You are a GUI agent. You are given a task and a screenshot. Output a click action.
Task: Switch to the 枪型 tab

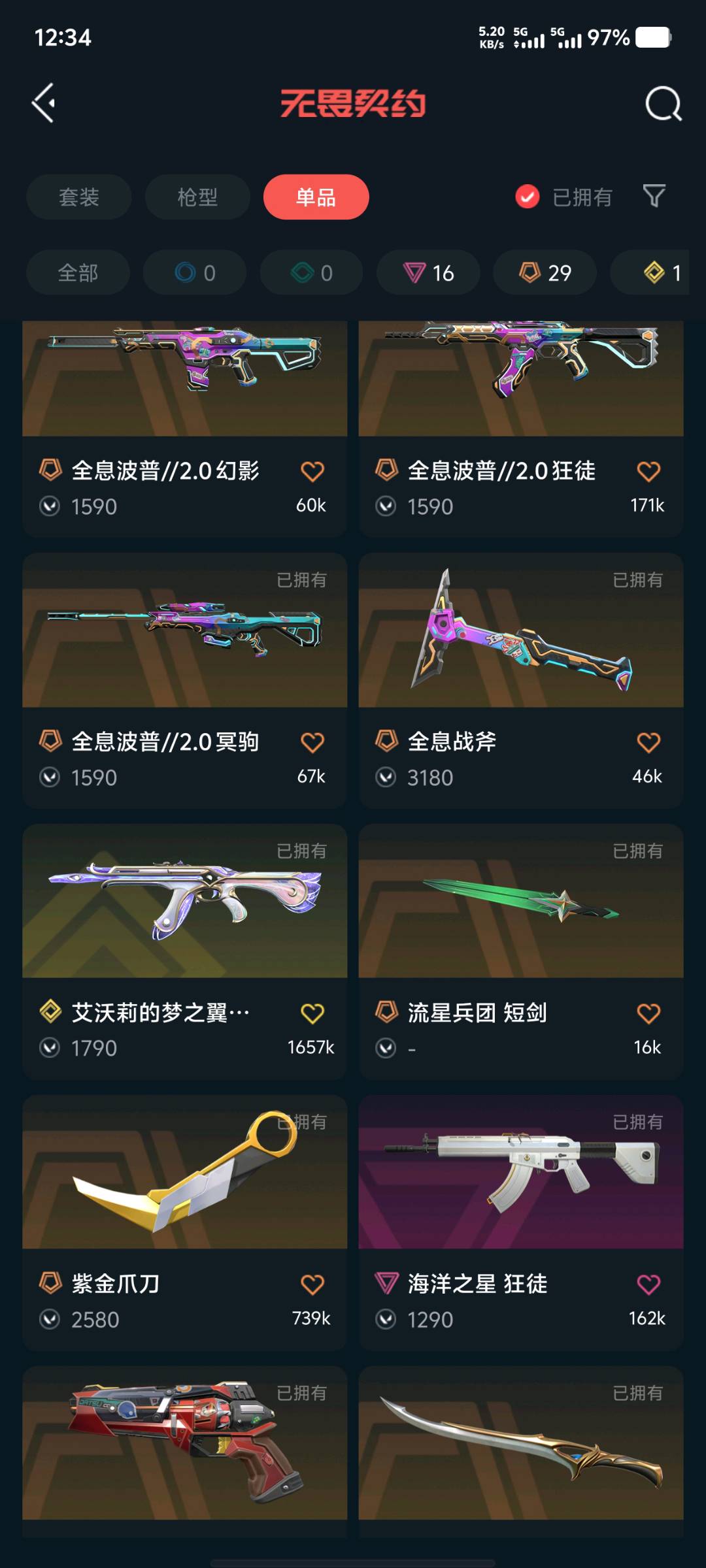(197, 197)
